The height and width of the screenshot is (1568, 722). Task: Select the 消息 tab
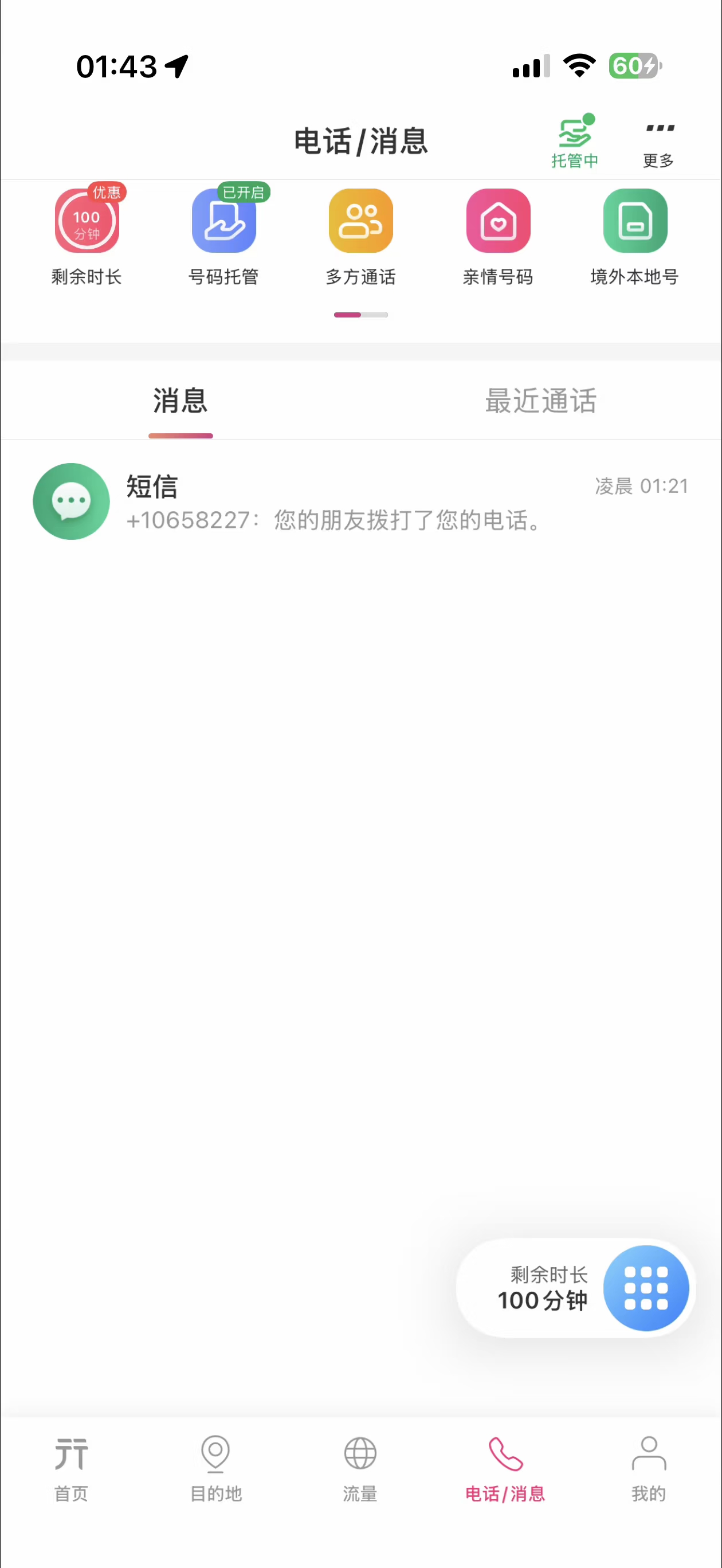(x=180, y=401)
